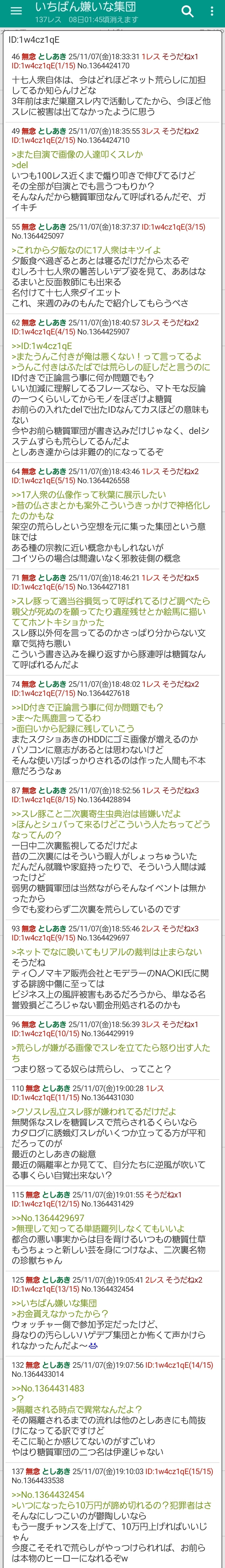View the 2レス replies to post 93
The image size is (225, 1568).
(x=151, y=929)
